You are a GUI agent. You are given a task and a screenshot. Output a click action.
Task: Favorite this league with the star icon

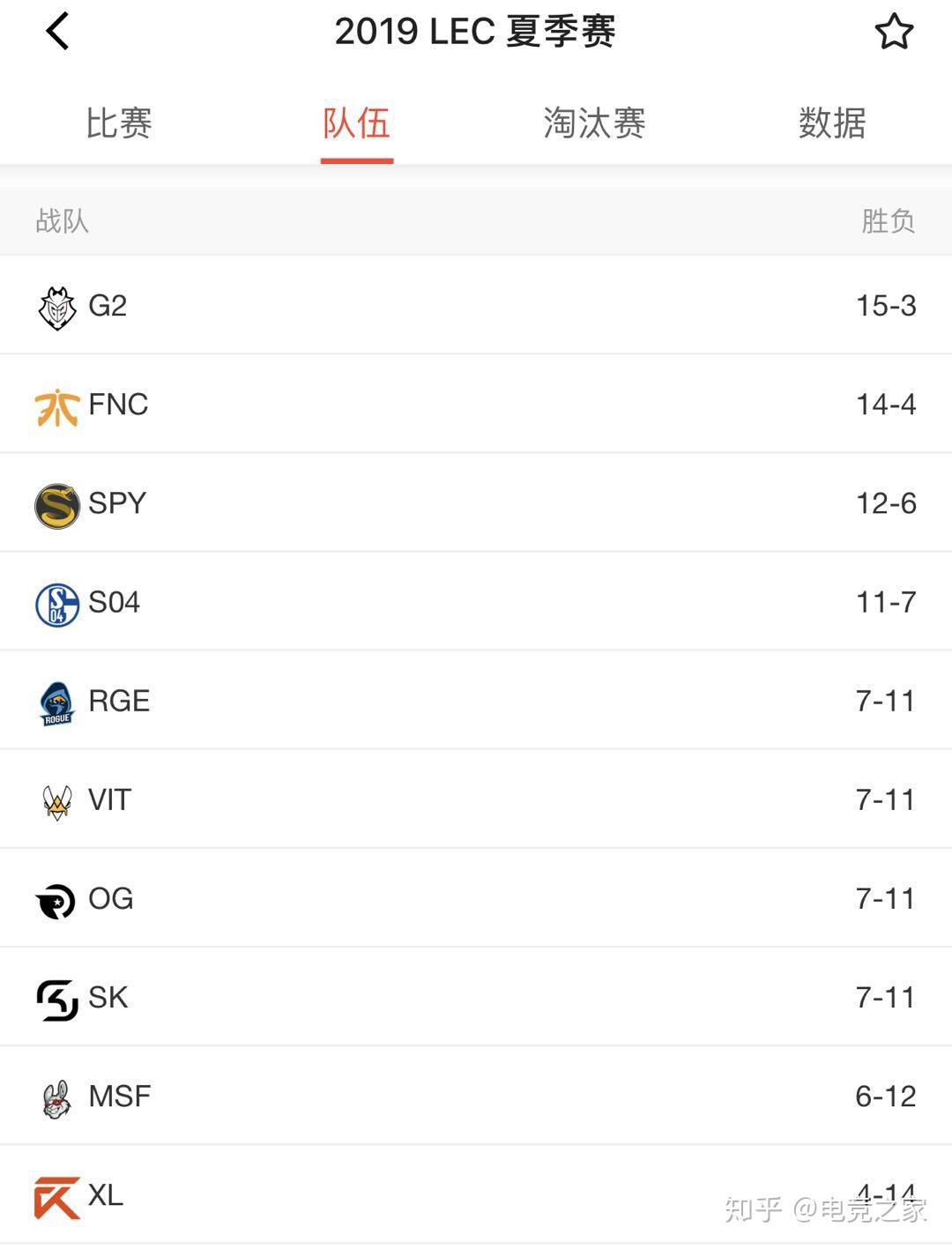pyautogui.click(x=893, y=33)
